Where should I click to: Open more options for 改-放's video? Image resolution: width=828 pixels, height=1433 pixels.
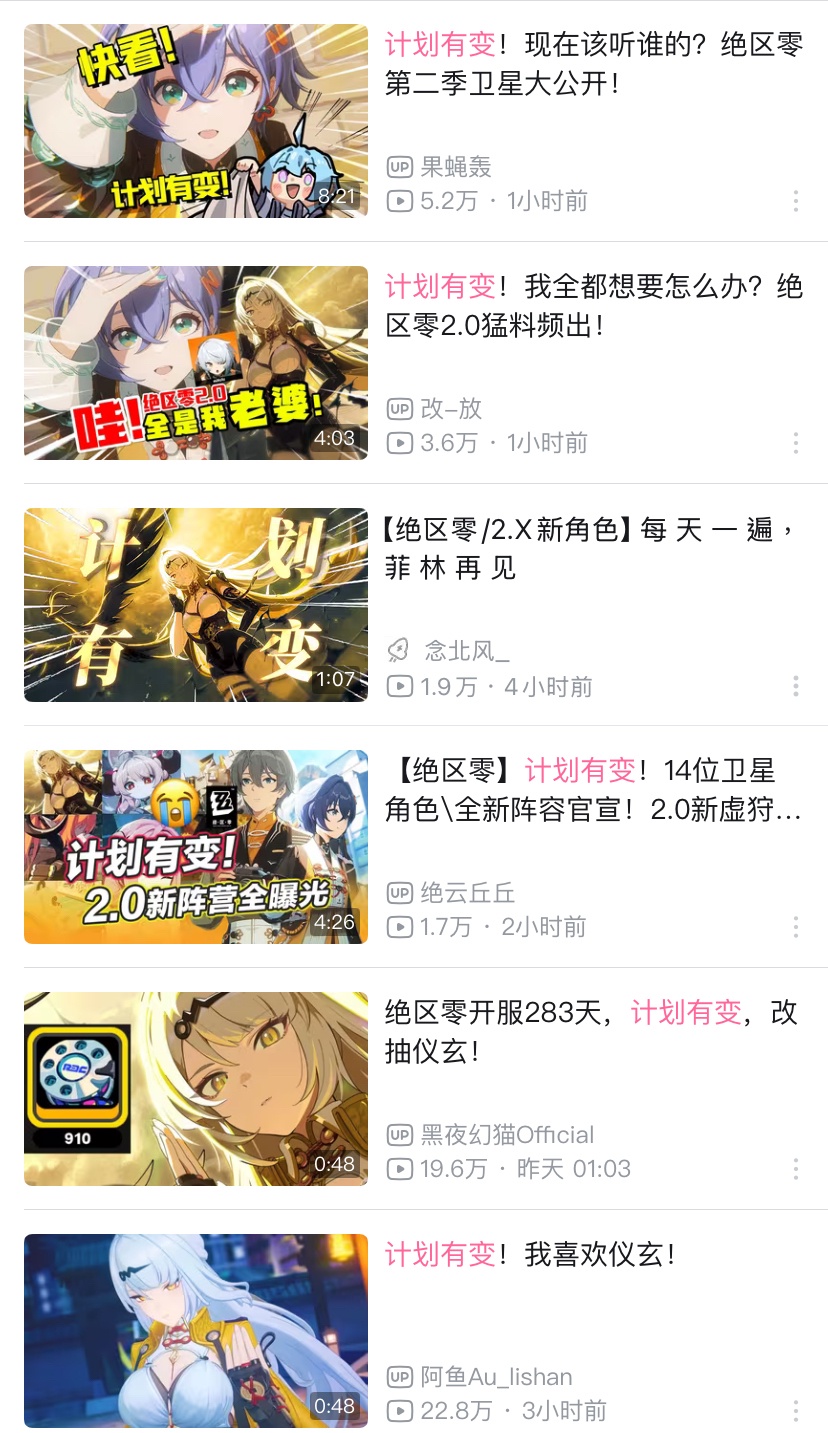click(796, 443)
